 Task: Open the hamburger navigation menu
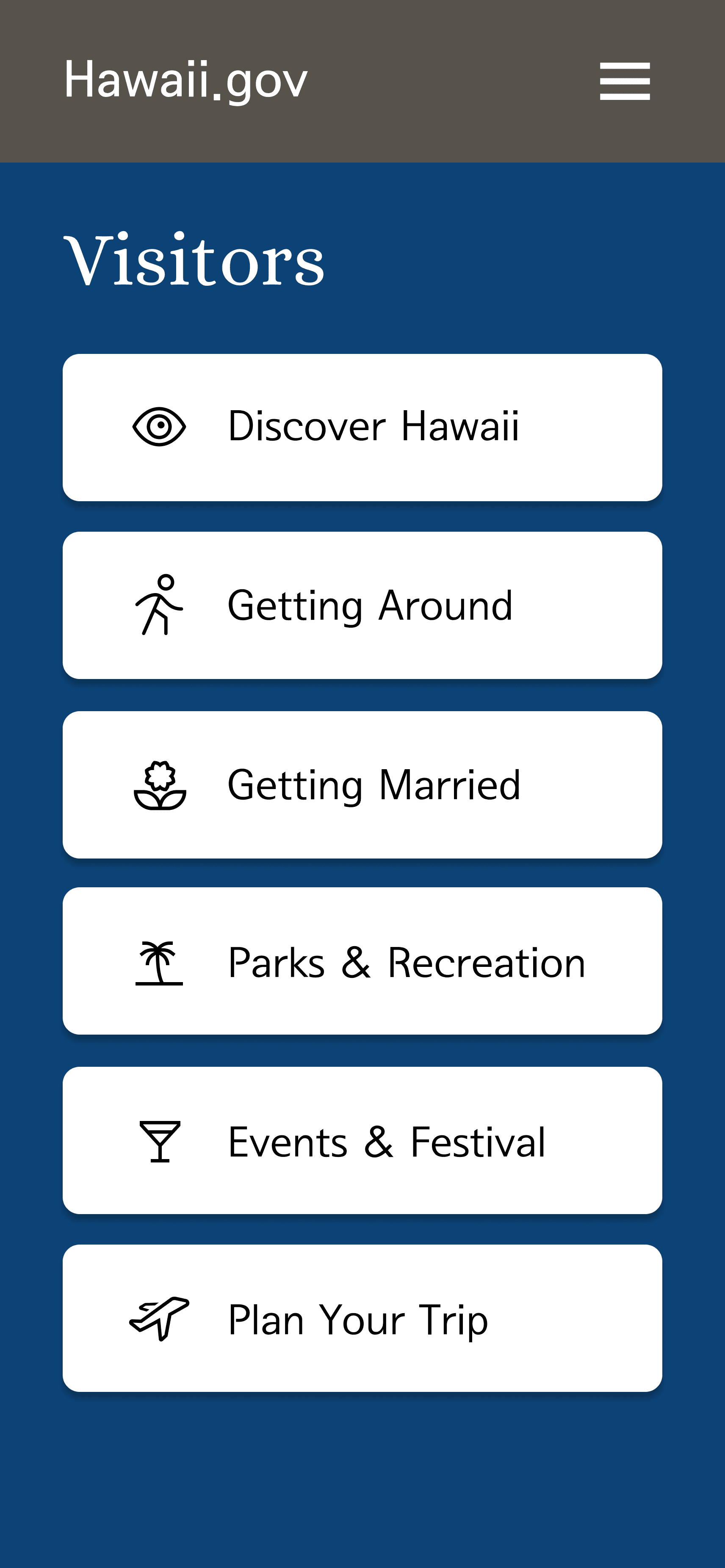pyautogui.click(x=625, y=81)
